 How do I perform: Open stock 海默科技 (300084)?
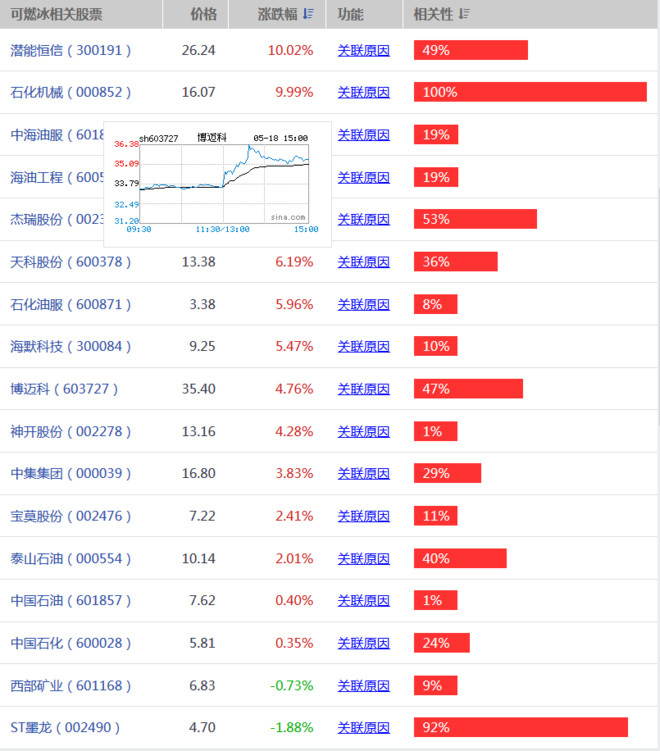click(70, 346)
